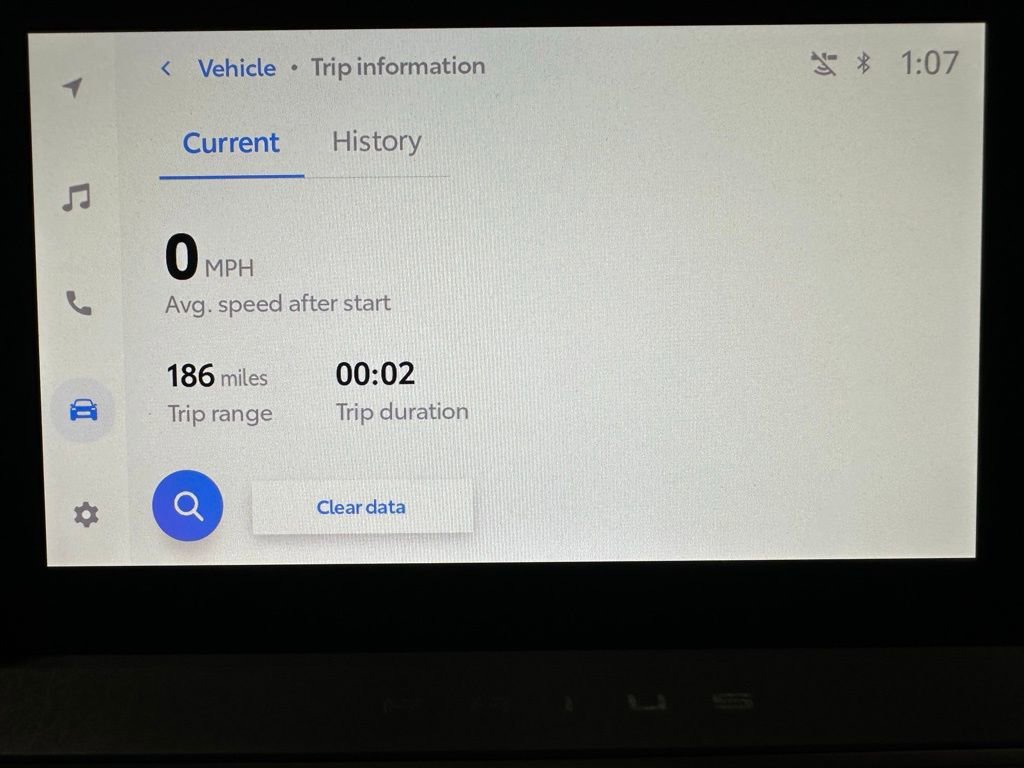The width and height of the screenshot is (1024, 768).
Task: Open the phone menu in sidebar
Action: [x=79, y=303]
